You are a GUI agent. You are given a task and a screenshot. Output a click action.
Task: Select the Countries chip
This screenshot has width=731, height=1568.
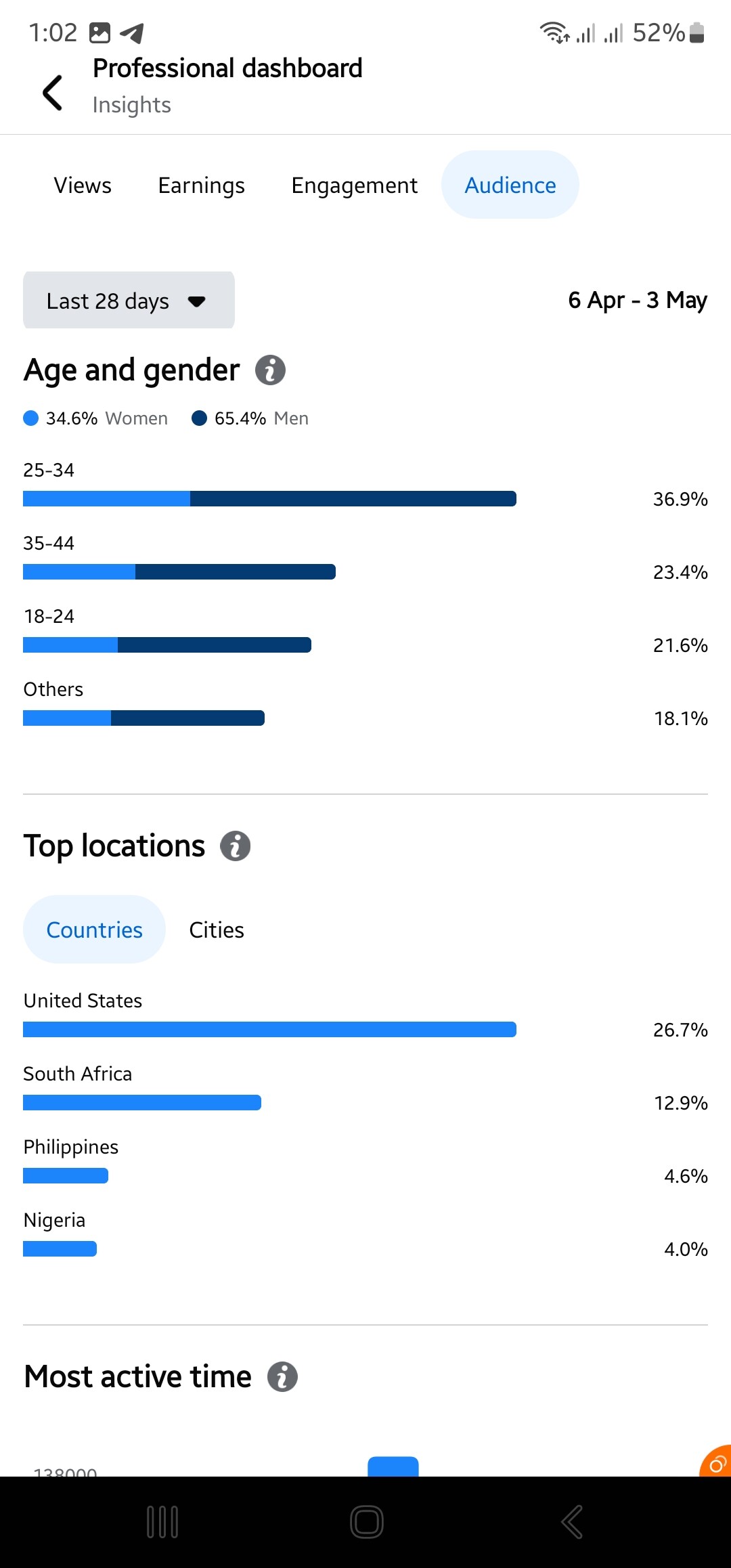click(94, 930)
